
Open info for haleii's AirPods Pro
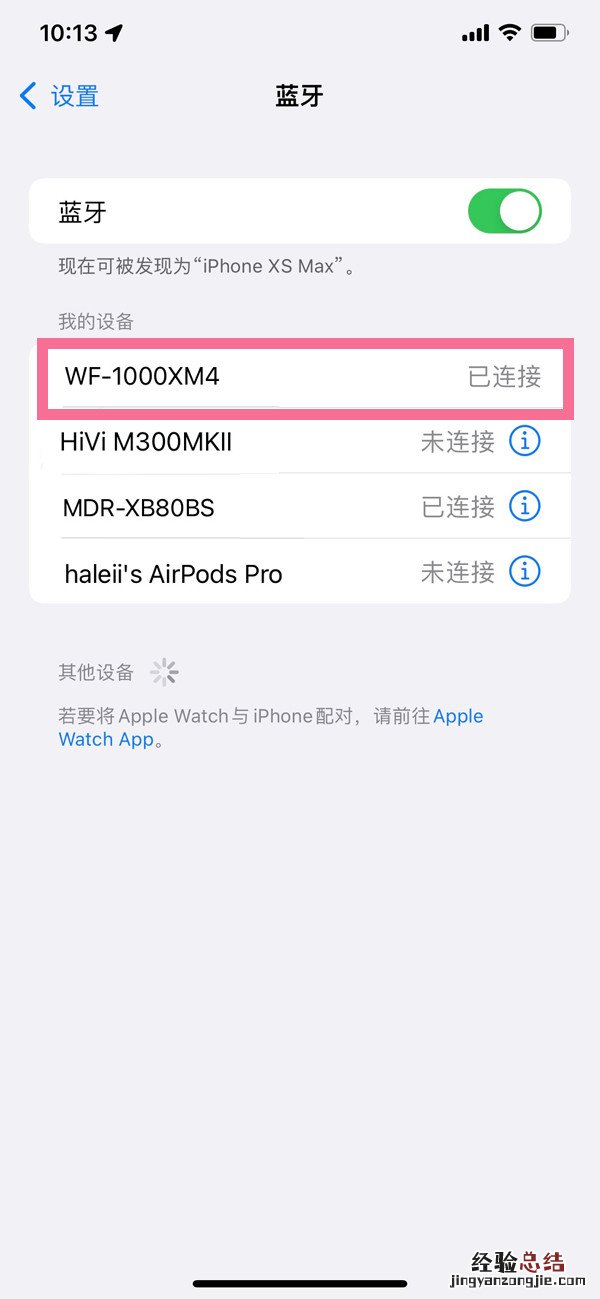525,573
